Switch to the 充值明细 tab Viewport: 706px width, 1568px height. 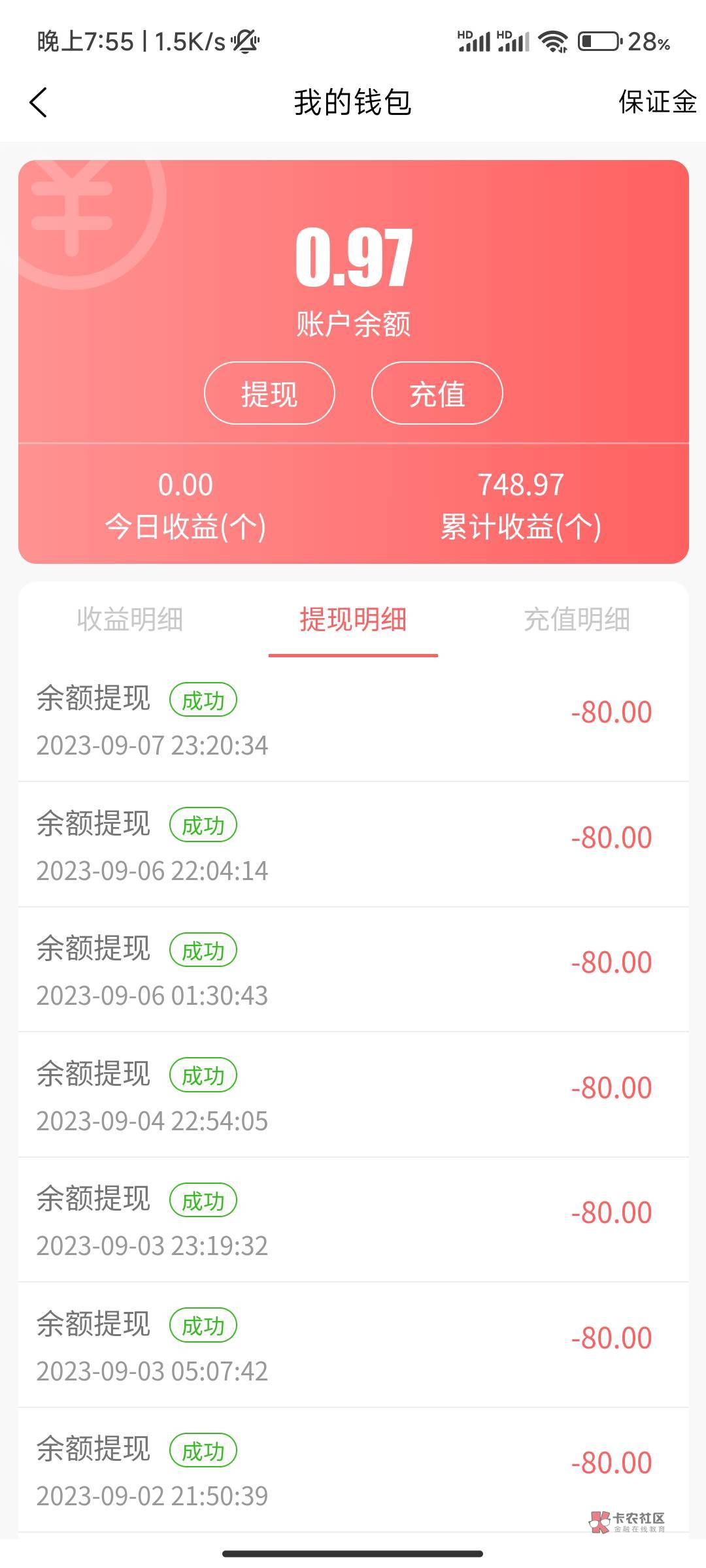point(577,619)
